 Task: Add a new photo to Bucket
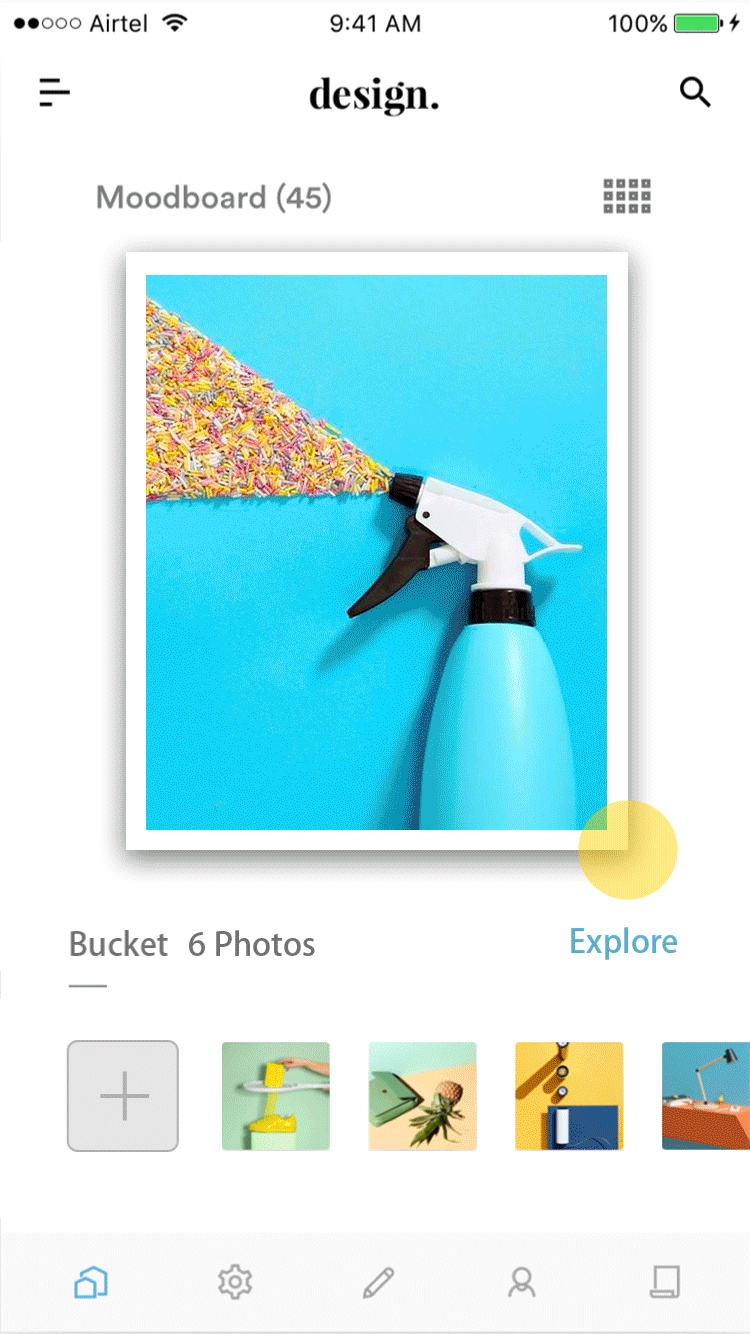[x=123, y=1096]
